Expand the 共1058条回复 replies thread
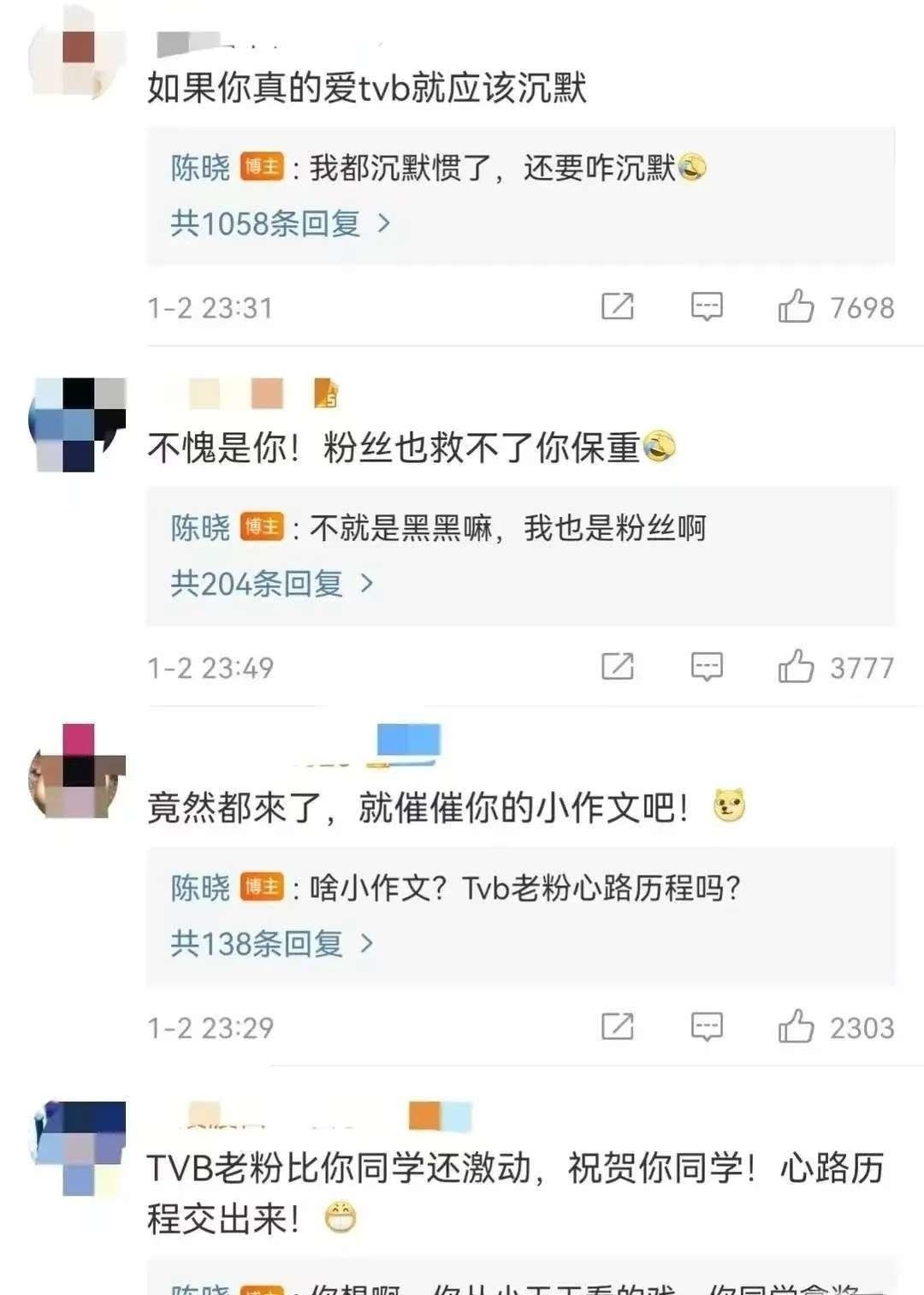 (x=280, y=224)
